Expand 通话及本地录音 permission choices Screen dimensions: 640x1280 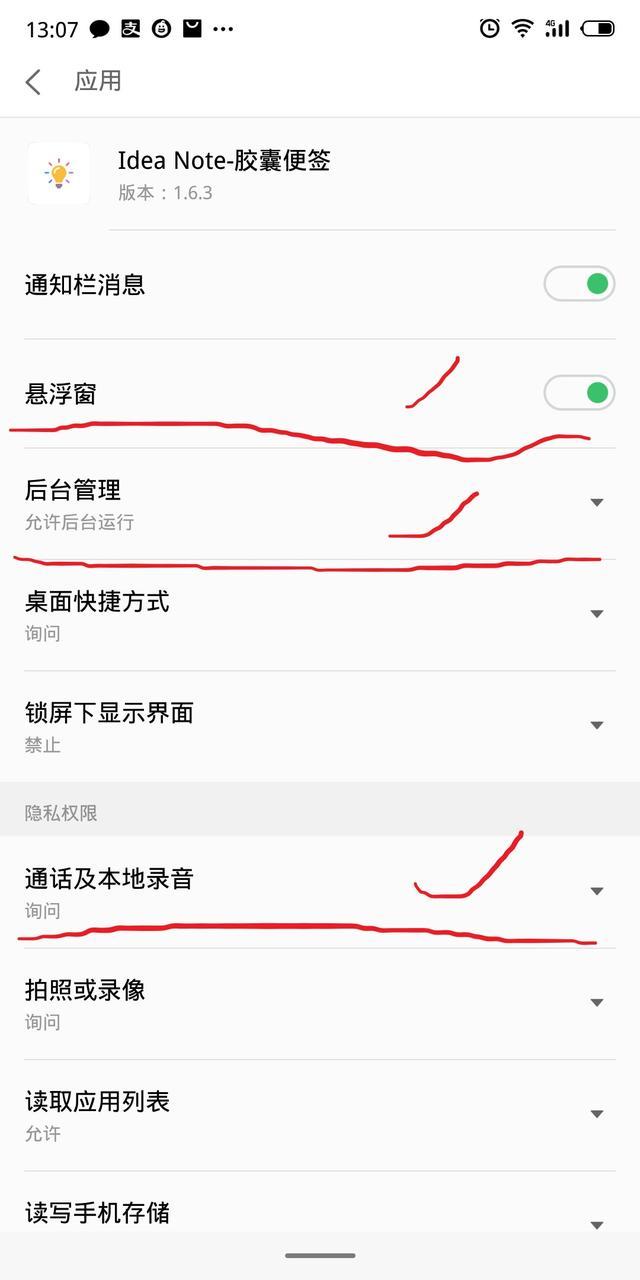[596, 891]
